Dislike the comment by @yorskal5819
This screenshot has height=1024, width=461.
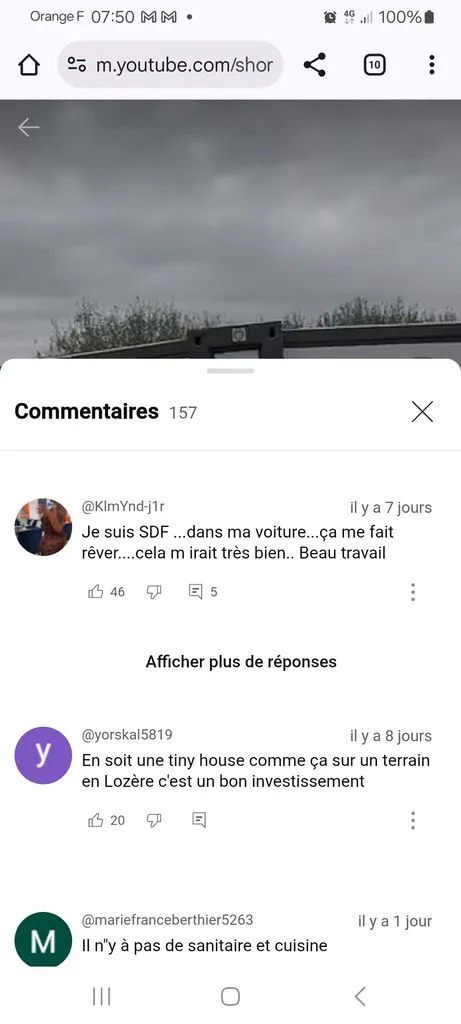154,820
